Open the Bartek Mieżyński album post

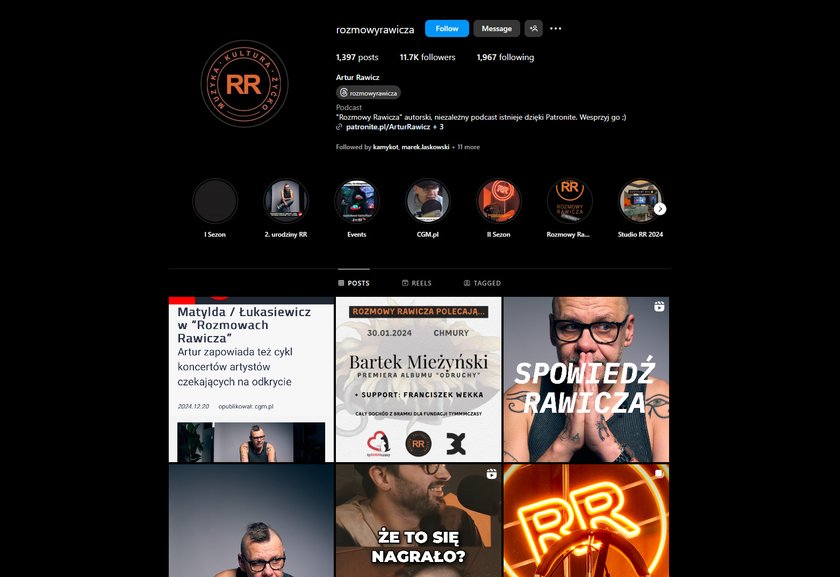click(x=418, y=379)
